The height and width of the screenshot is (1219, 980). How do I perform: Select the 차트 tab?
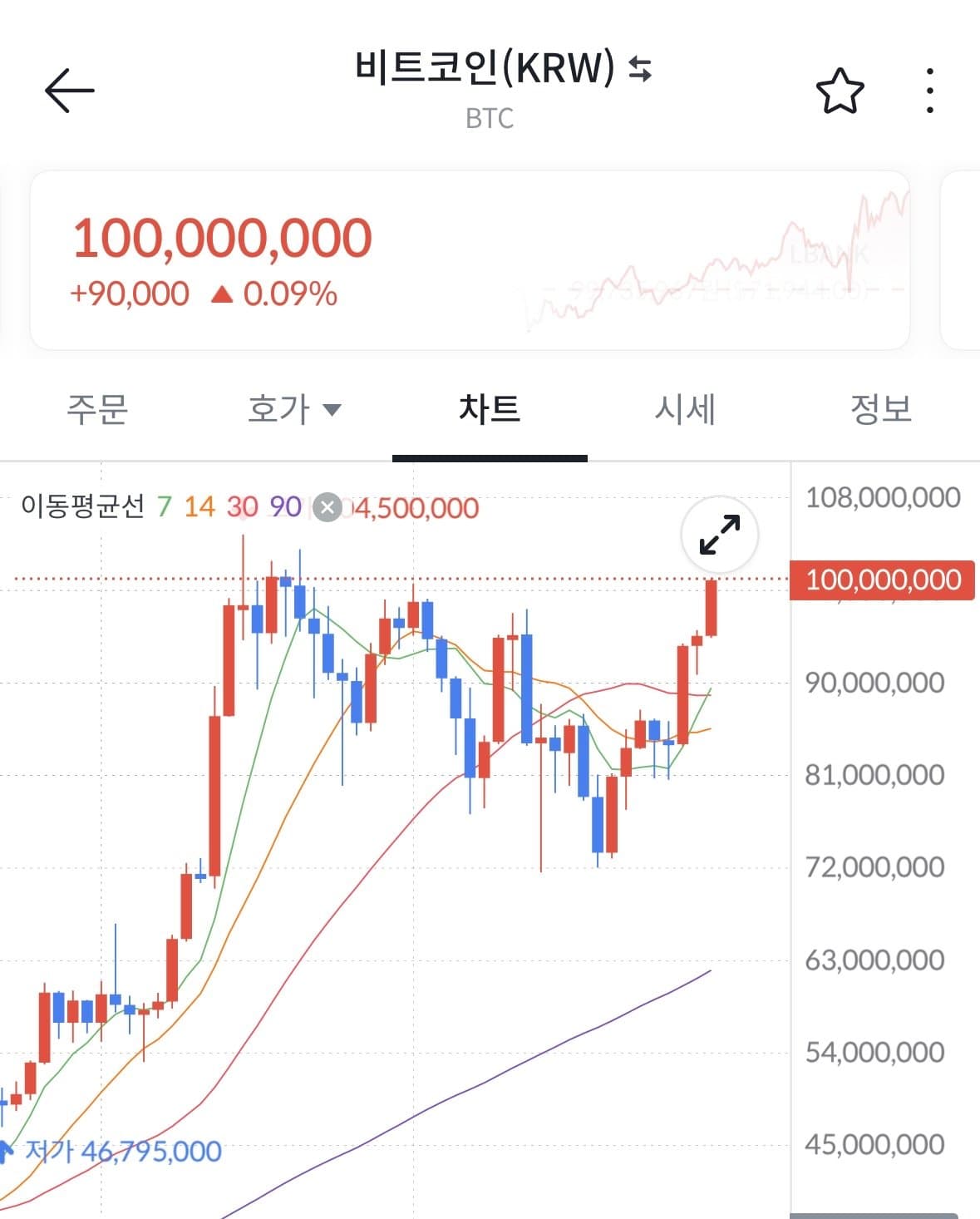[x=490, y=410]
